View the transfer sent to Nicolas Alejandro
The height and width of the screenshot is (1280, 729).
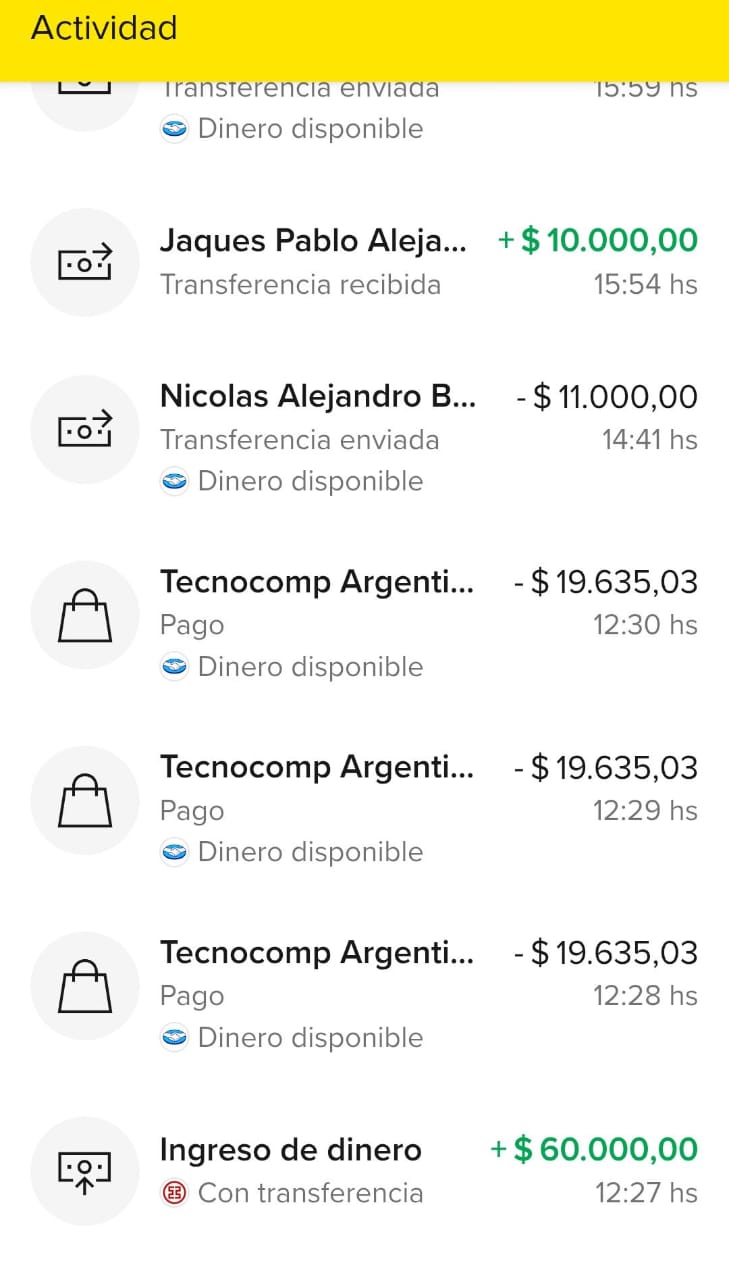pos(364,437)
